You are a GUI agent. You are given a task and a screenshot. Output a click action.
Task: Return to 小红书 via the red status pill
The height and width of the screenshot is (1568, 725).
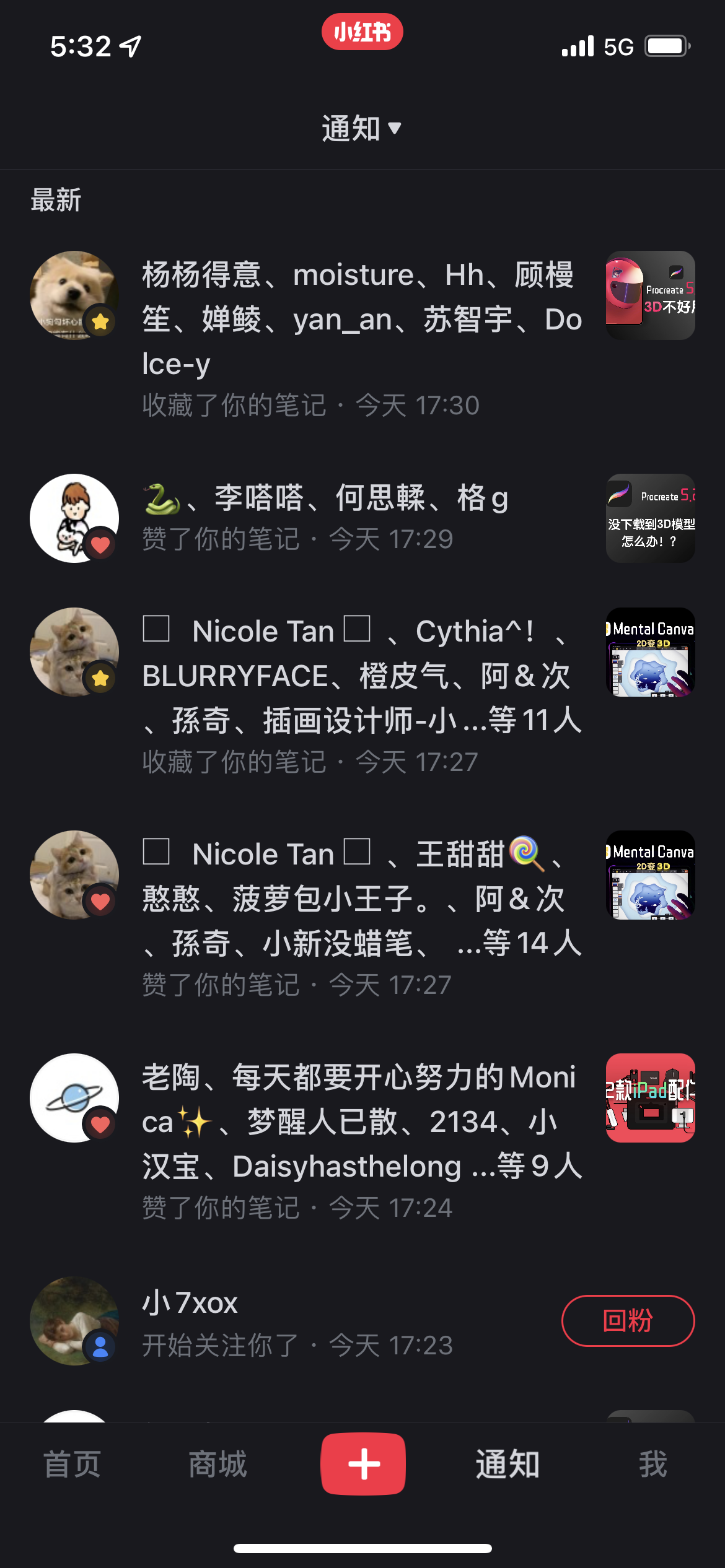[x=362, y=32]
